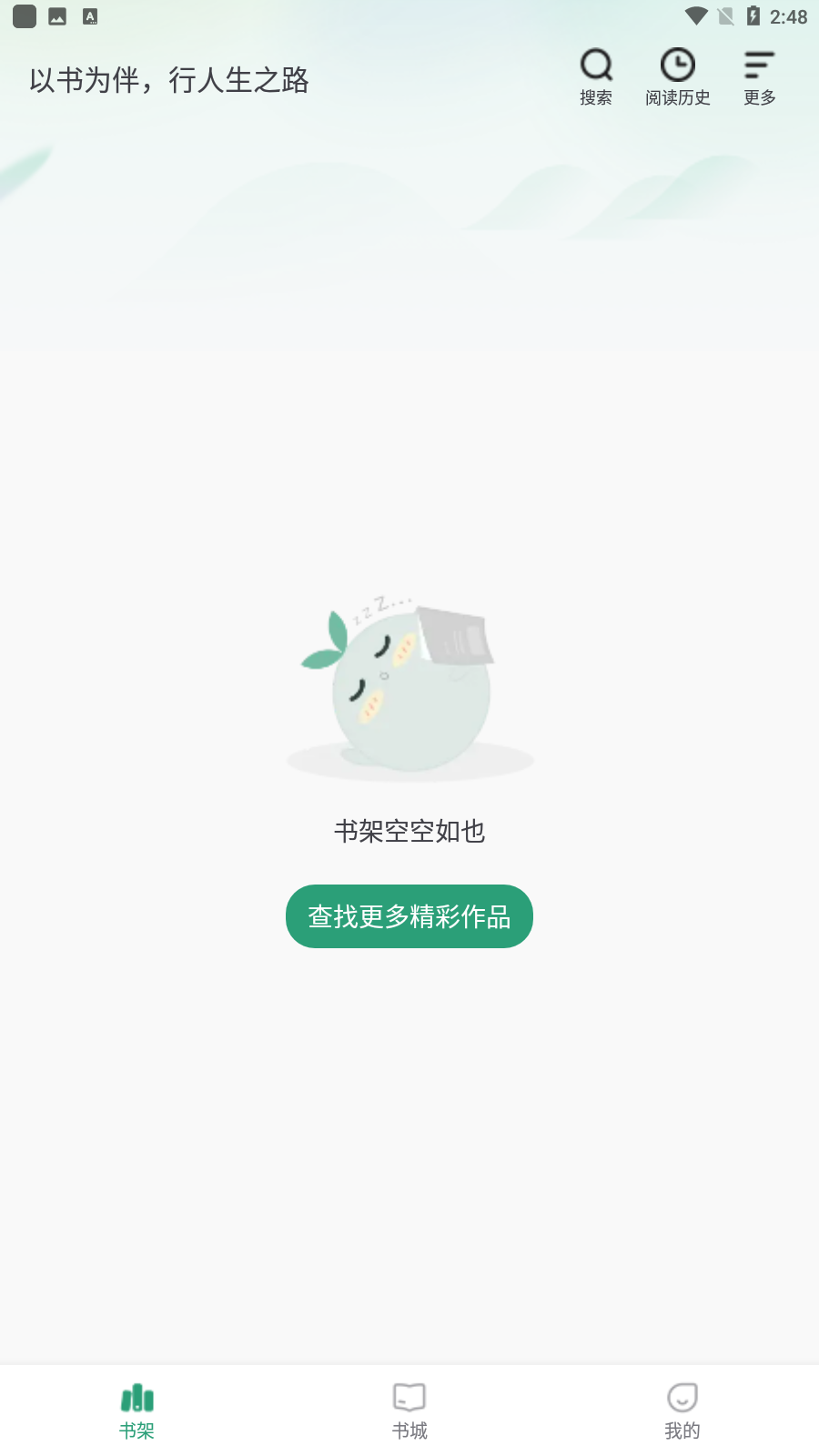Screen dimensions: 819x1456
Task: Open the 更多 (more) options icon
Action: pos(758,64)
